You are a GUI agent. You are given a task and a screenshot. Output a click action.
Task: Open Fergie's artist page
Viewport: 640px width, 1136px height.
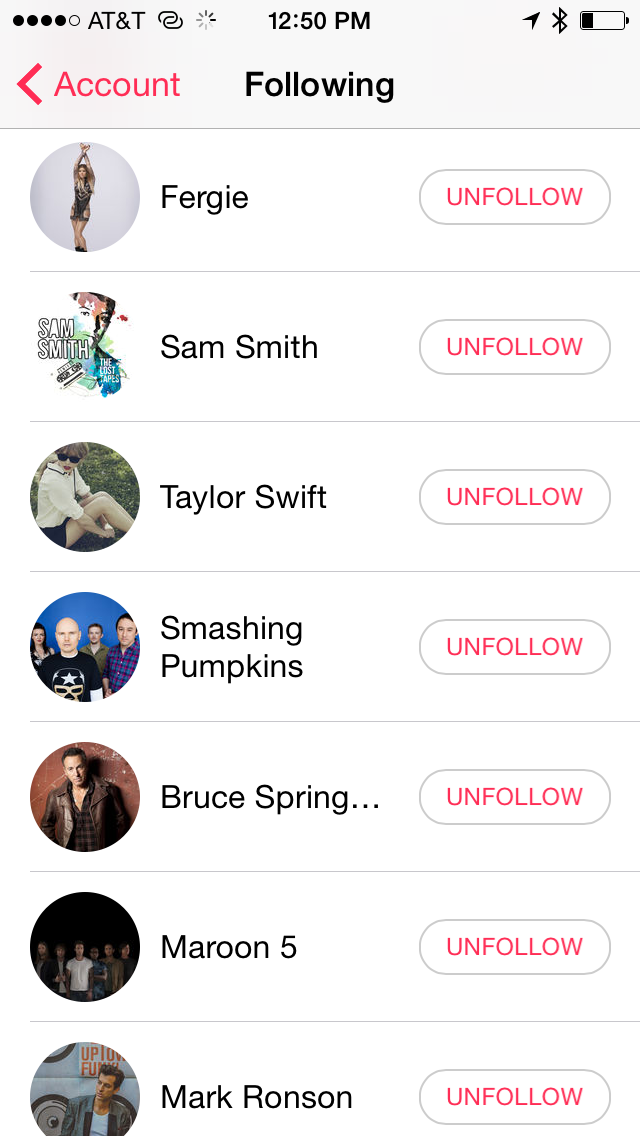204,197
